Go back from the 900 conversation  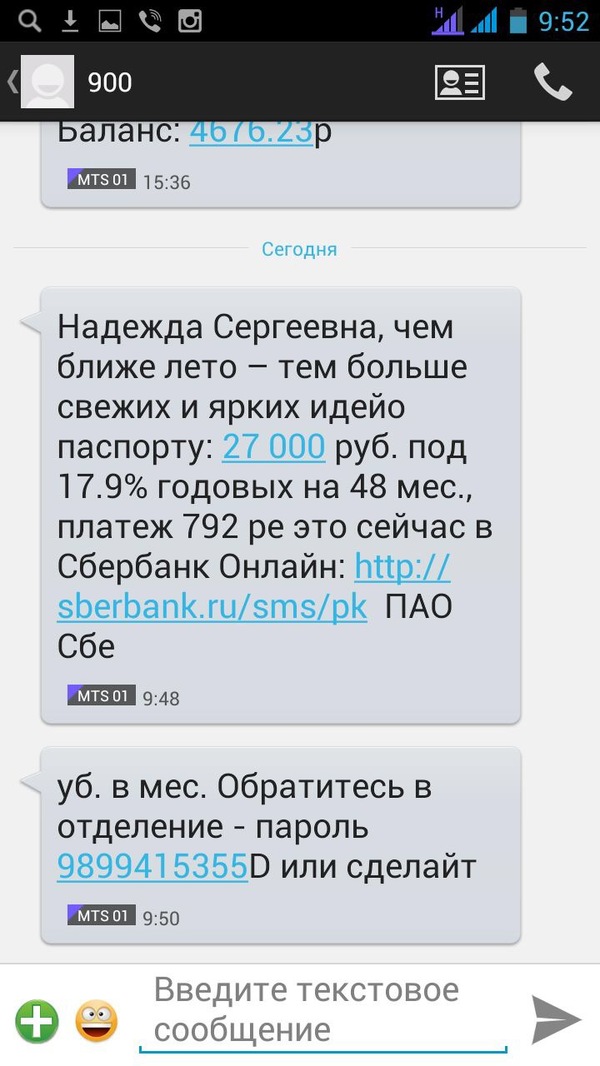(14, 82)
